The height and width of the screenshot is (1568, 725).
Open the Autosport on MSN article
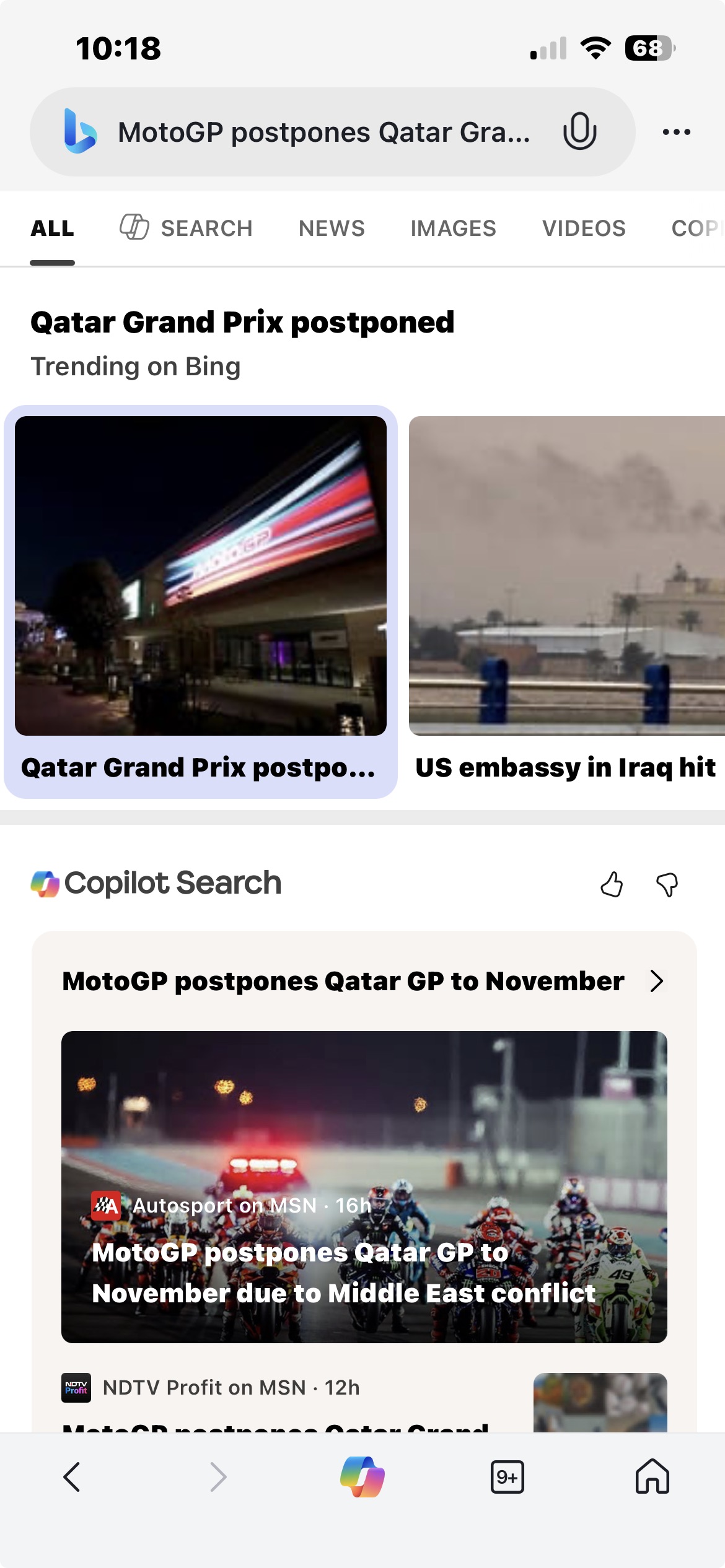pos(364,1187)
